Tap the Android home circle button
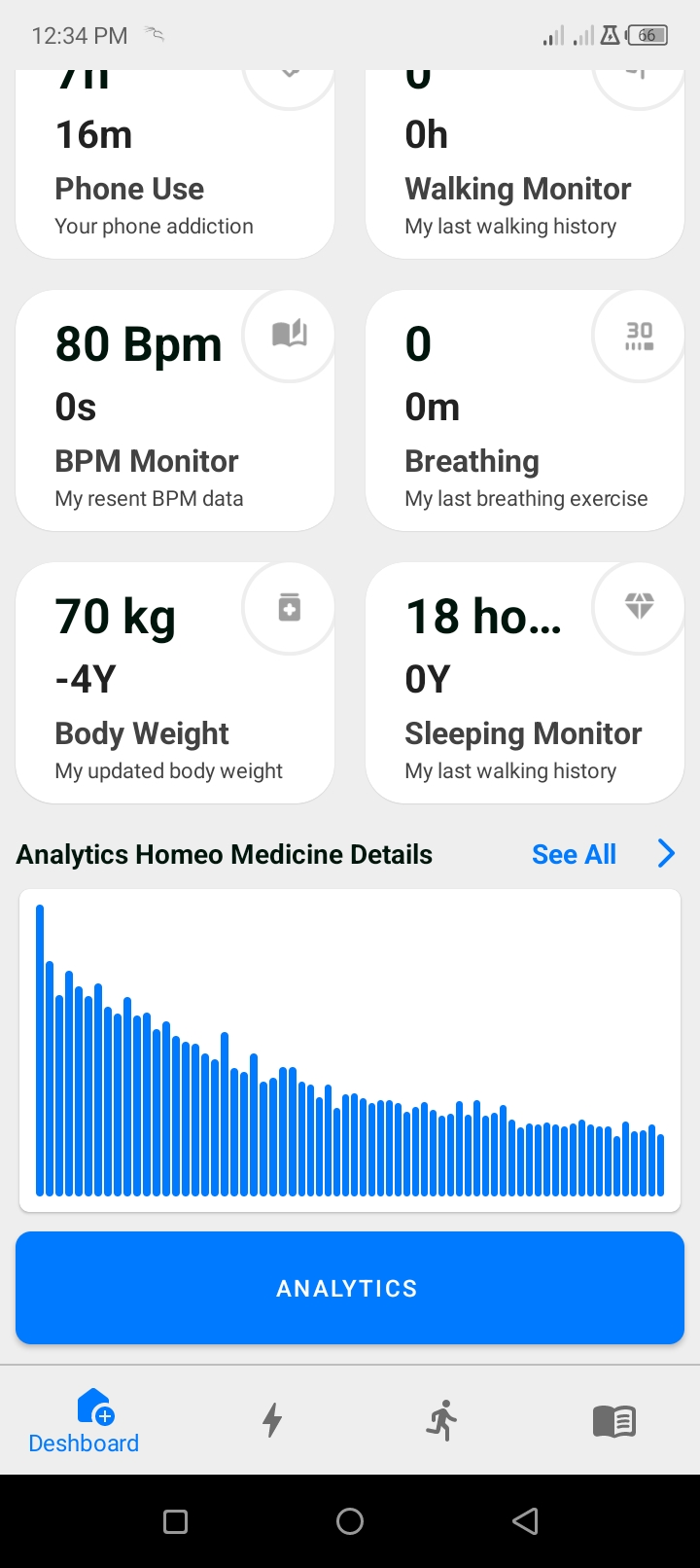The width and height of the screenshot is (700, 1568). (350, 1520)
